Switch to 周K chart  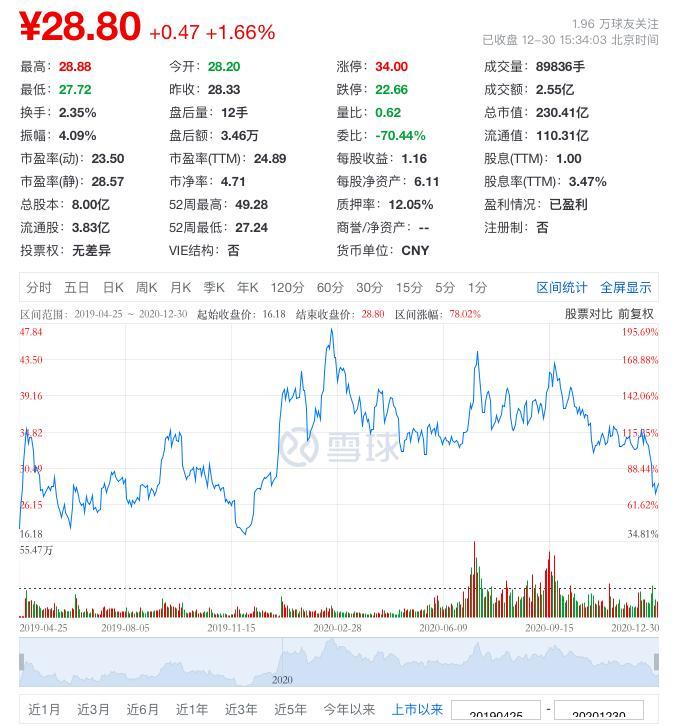pos(147,288)
